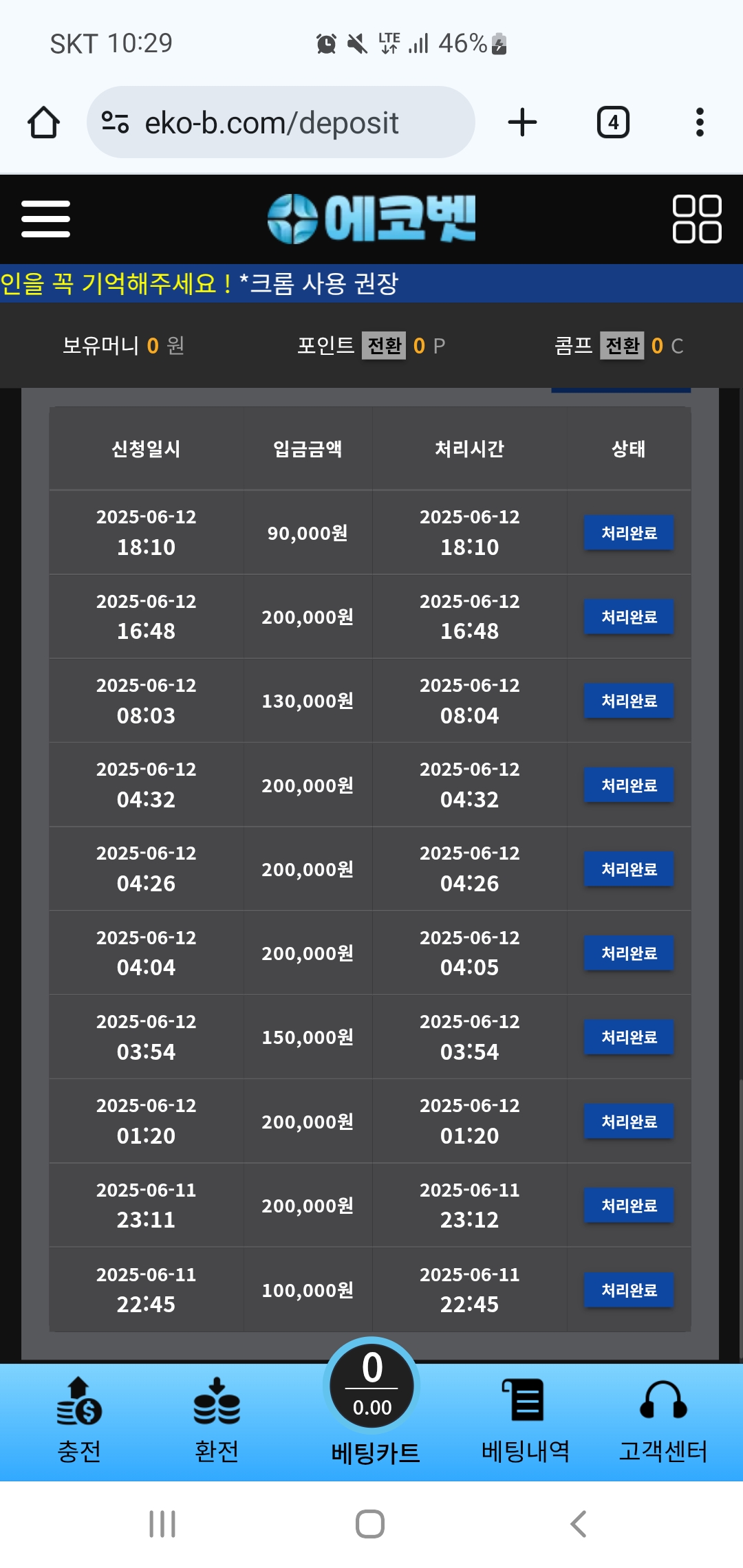
Task: Open the grid menu icon
Action: [x=696, y=219]
